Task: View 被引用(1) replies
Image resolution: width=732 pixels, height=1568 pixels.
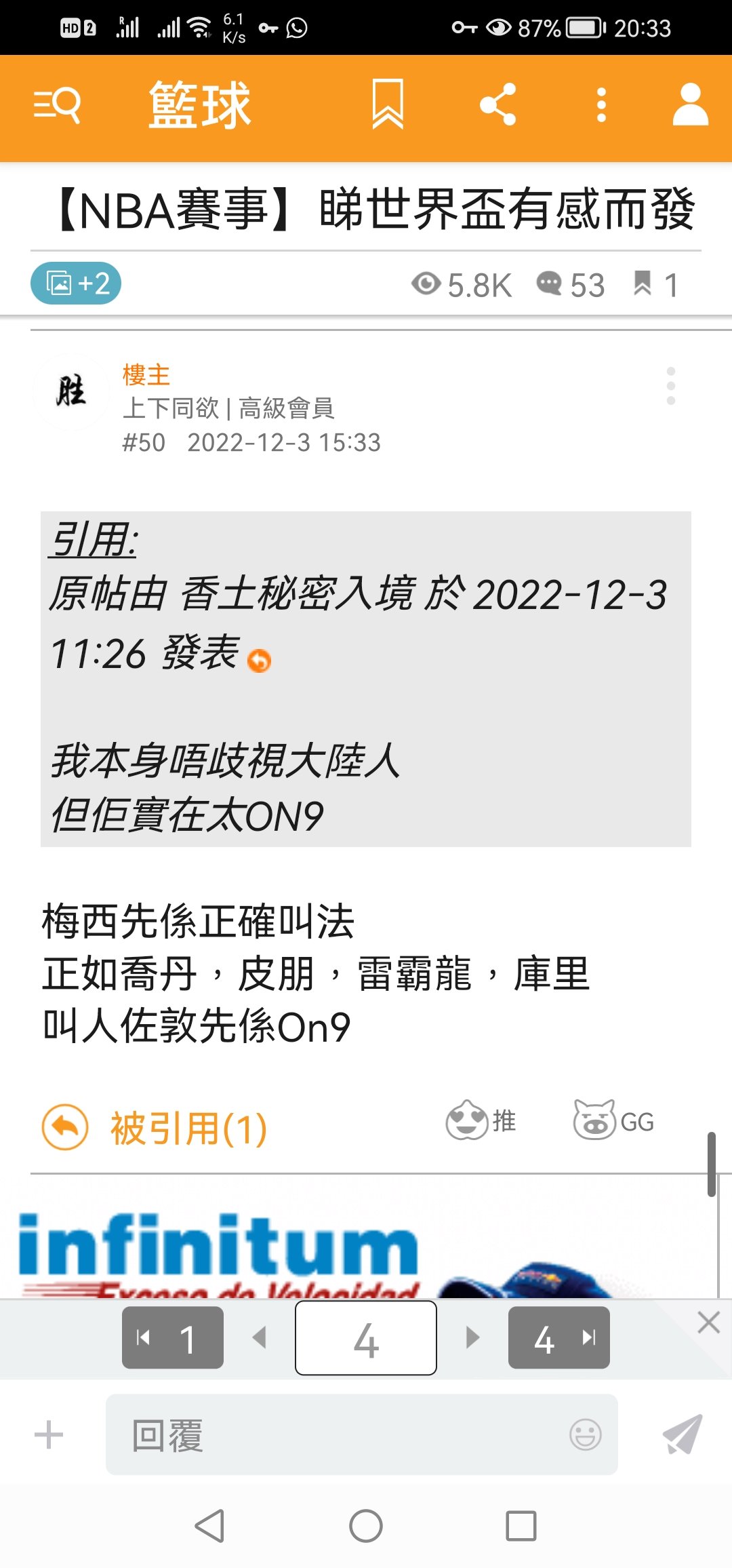Action: (x=156, y=1128)
